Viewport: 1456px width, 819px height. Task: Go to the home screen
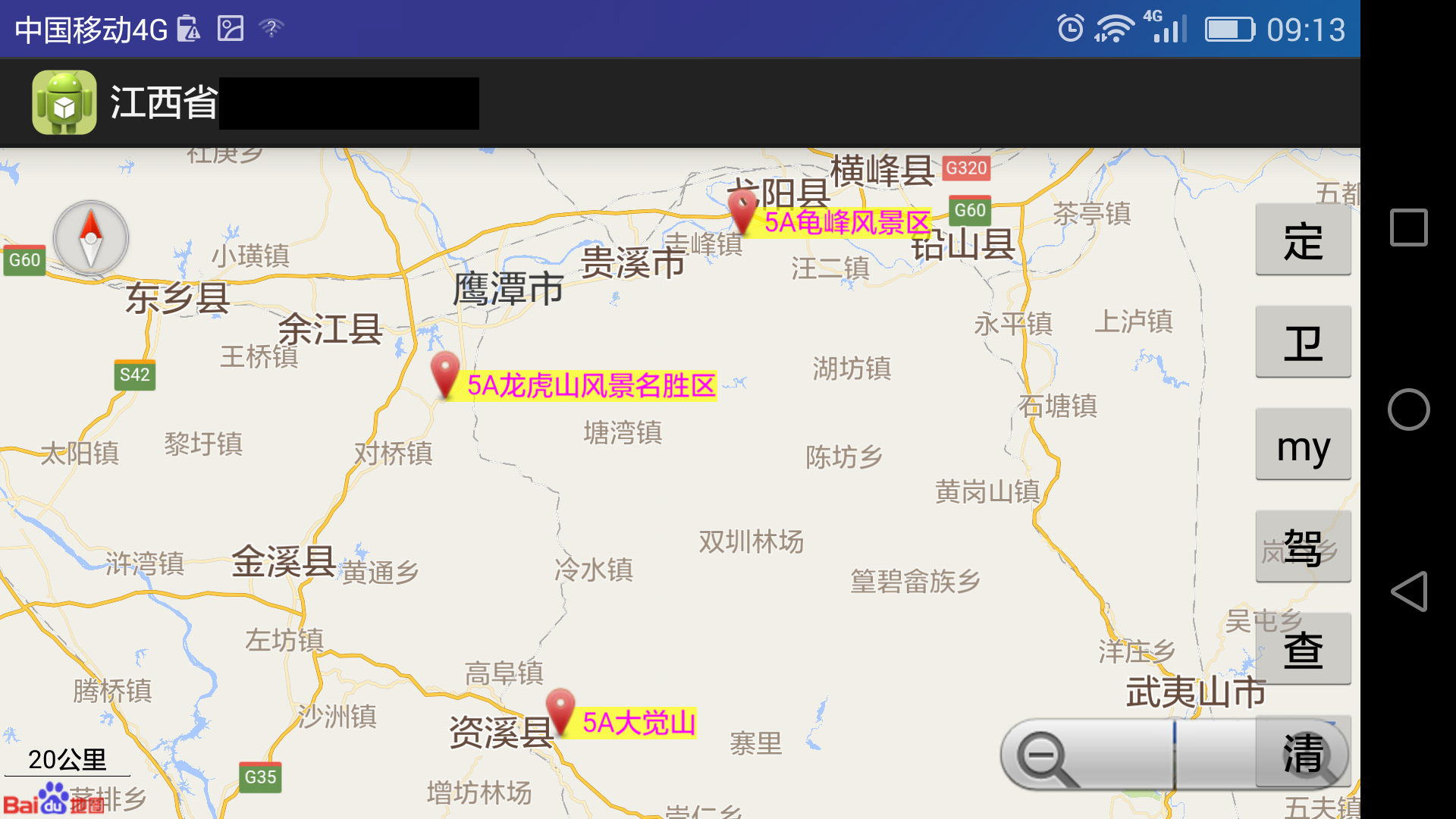(x=1409, y=409)
